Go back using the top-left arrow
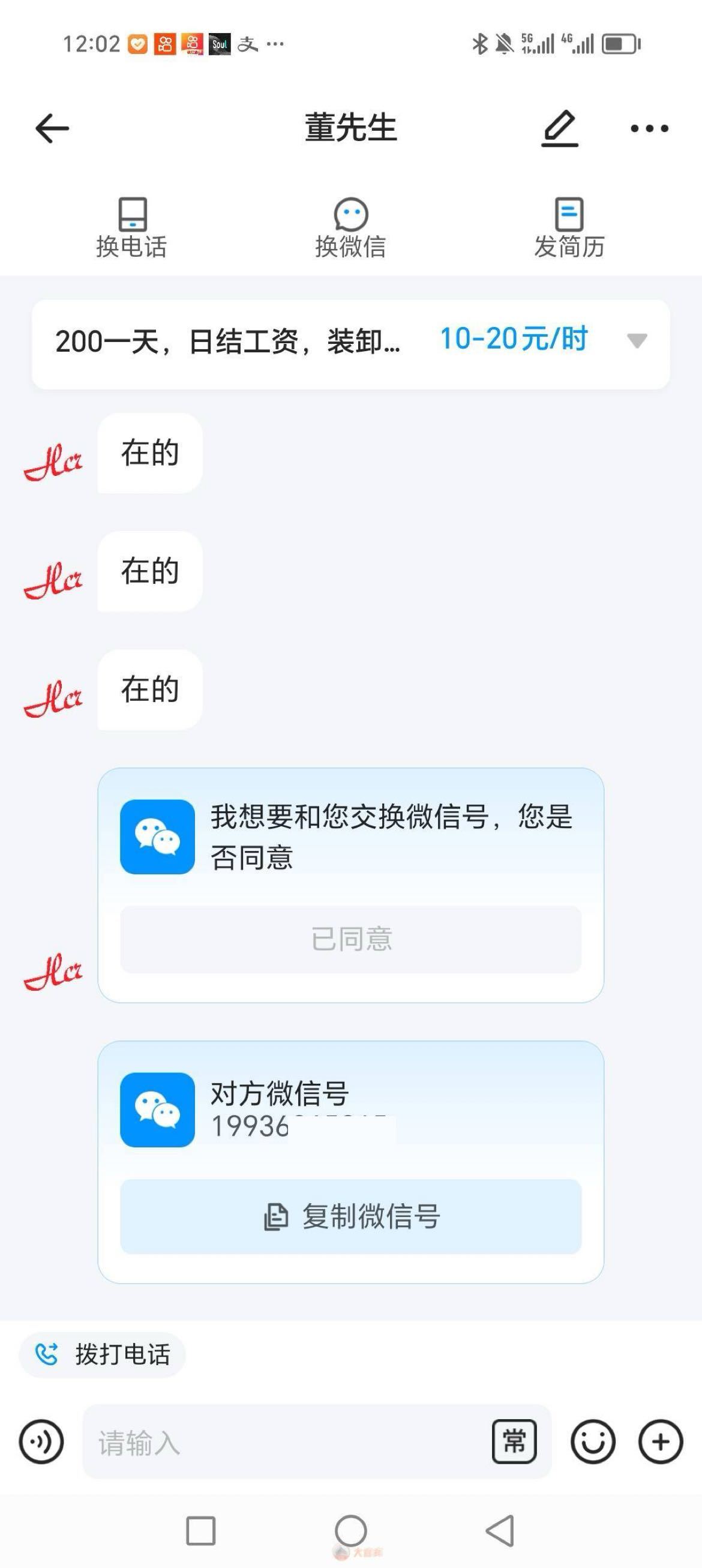The width and height of the screenshot is (702, 1568). [52, 128]
